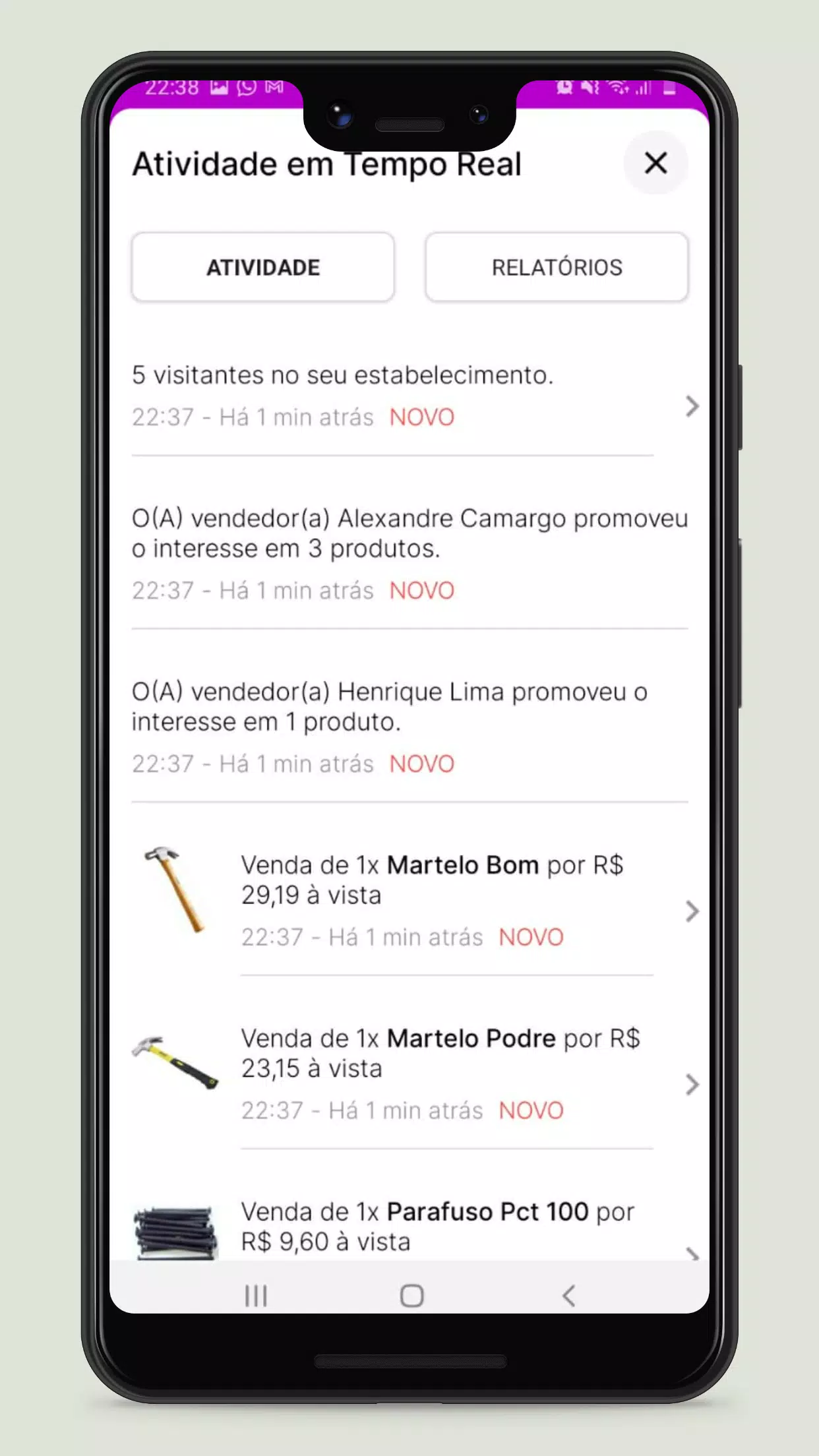Viewport: 819px width, 1456px height.
Task: Tap the back navigation button
Action: 568,1295
